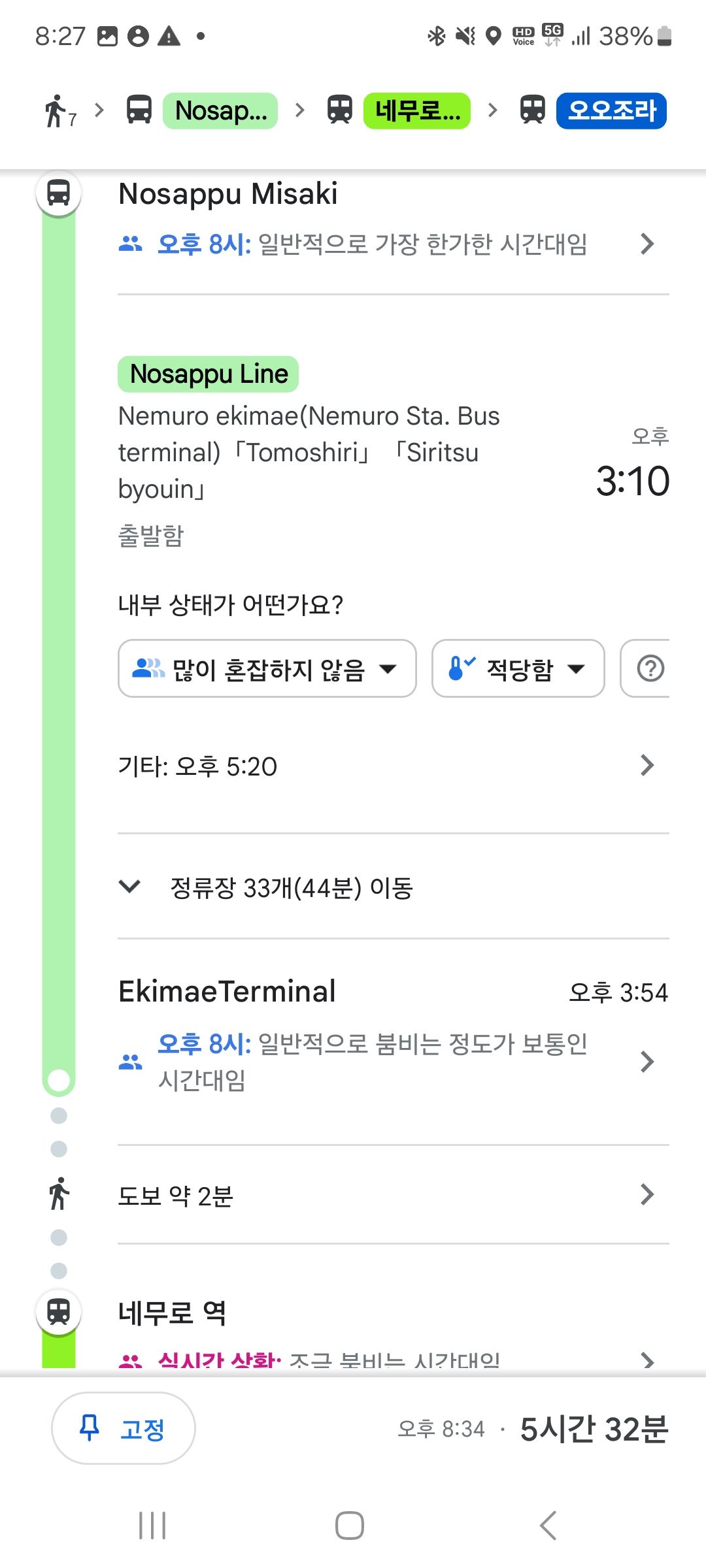Pin this route with 고정 button

(123, 1428)
